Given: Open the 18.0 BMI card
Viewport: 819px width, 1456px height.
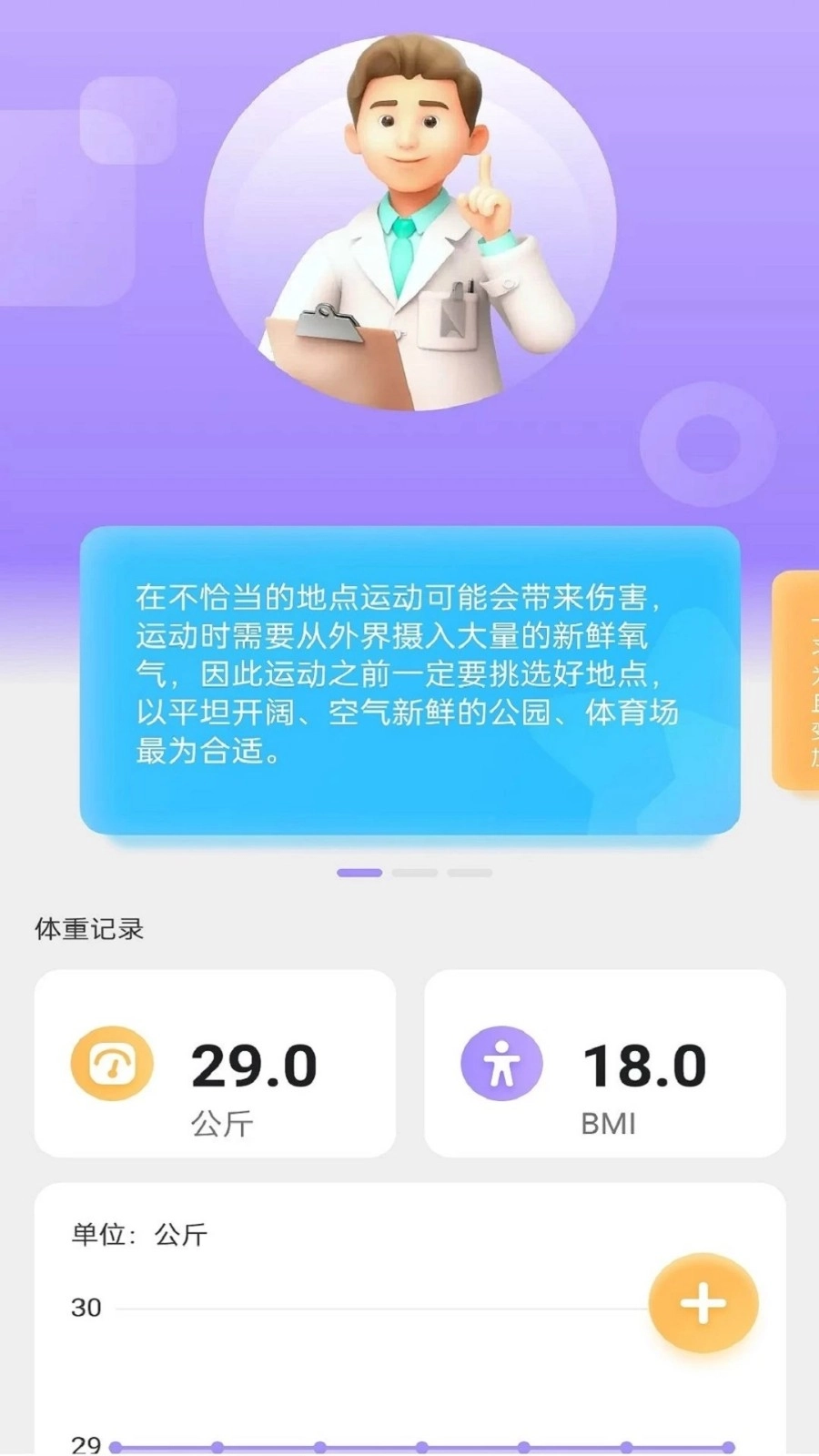Looking at the screenshot, I should coord(604,1063).
